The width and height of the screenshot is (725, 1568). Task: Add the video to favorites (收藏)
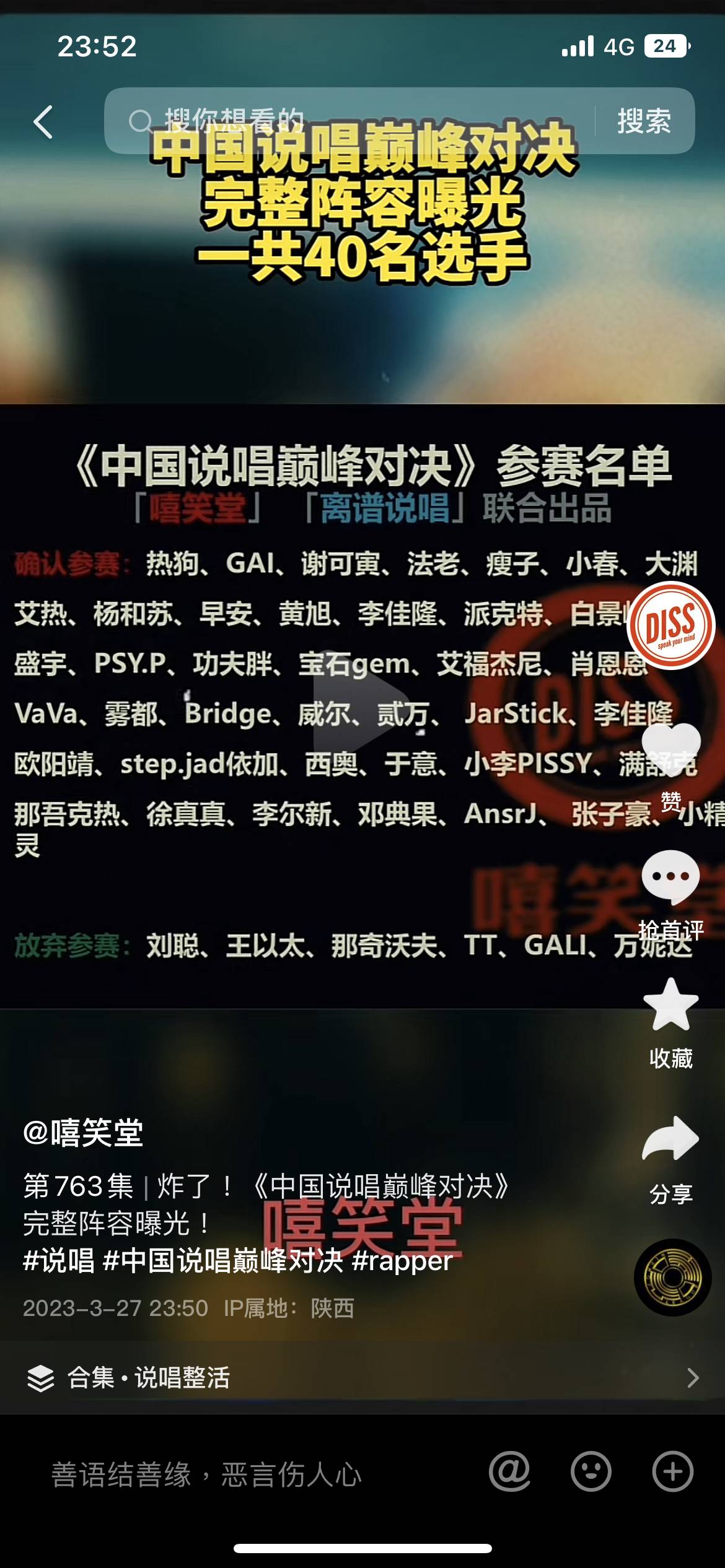pyautogui.click(x=671, y=1006)
